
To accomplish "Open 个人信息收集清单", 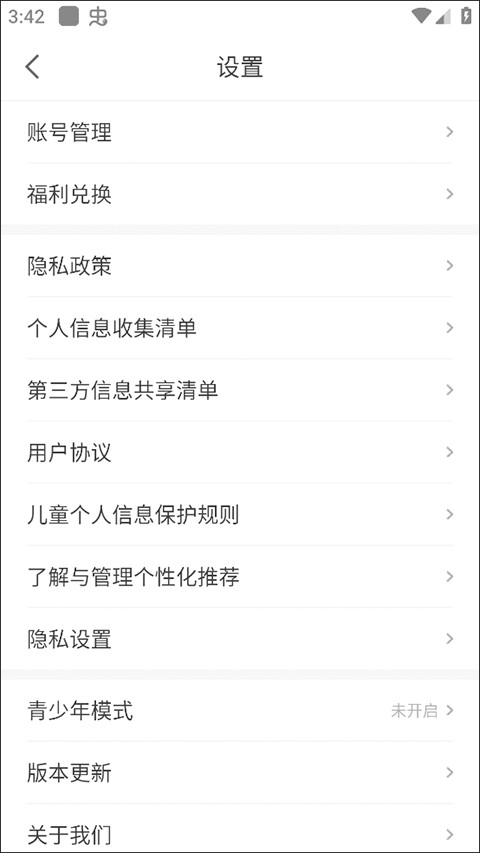I will click(x=240, y=328).
